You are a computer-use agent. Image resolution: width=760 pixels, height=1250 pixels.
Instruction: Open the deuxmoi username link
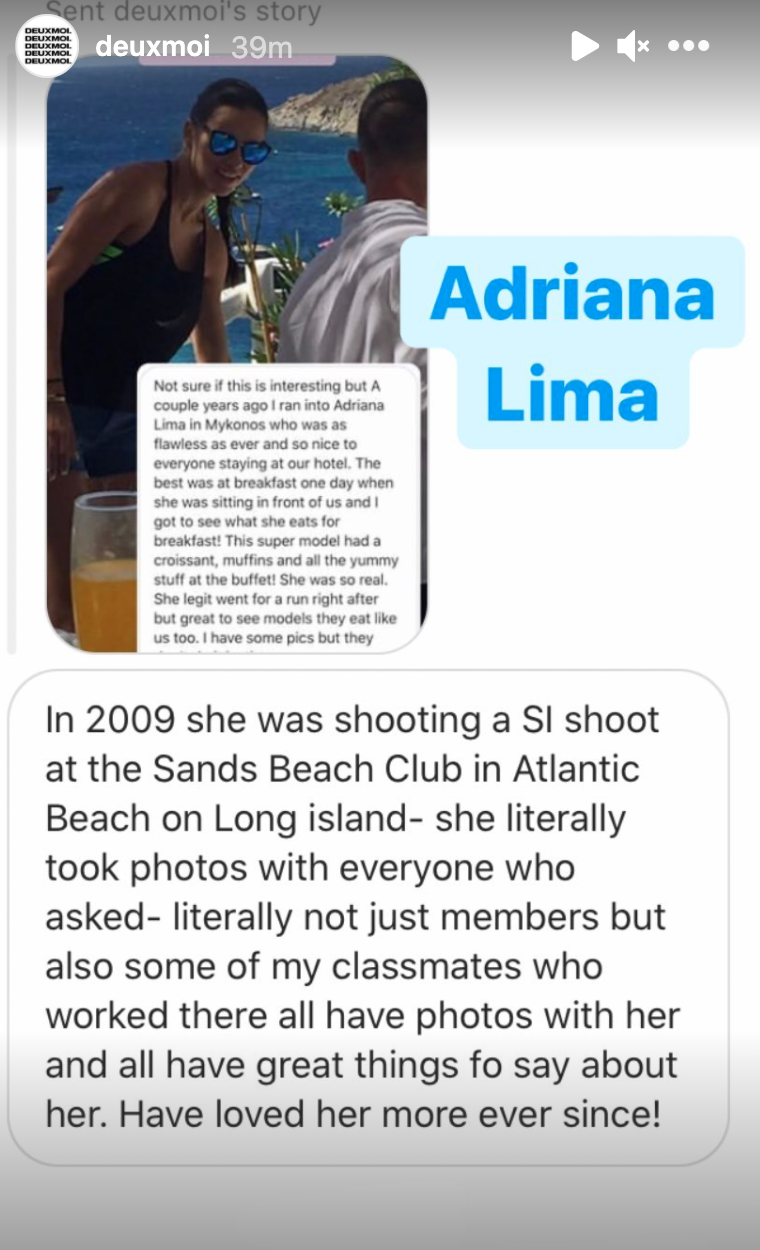point(152,46)
